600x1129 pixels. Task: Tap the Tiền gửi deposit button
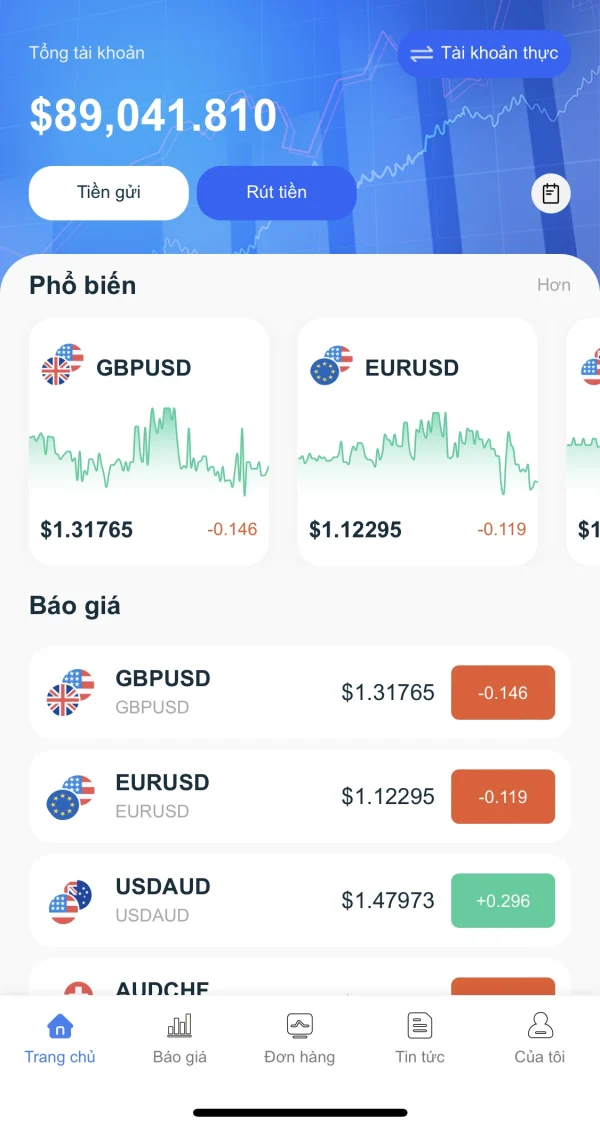tap(108, 192)
